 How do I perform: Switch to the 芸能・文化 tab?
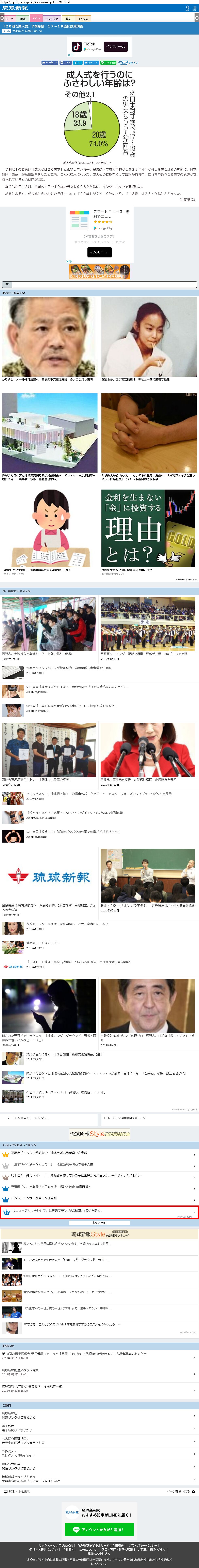(52, 19)
